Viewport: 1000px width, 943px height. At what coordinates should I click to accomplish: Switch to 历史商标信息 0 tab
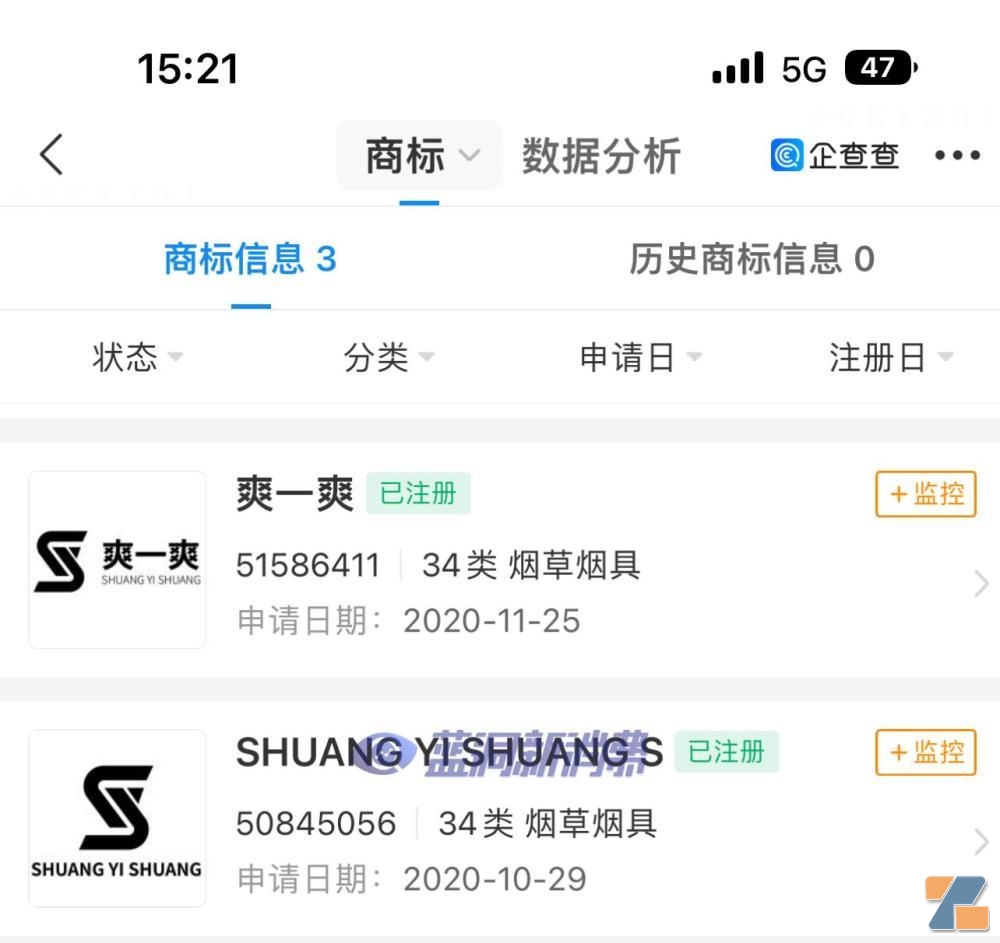coord(751,260)
